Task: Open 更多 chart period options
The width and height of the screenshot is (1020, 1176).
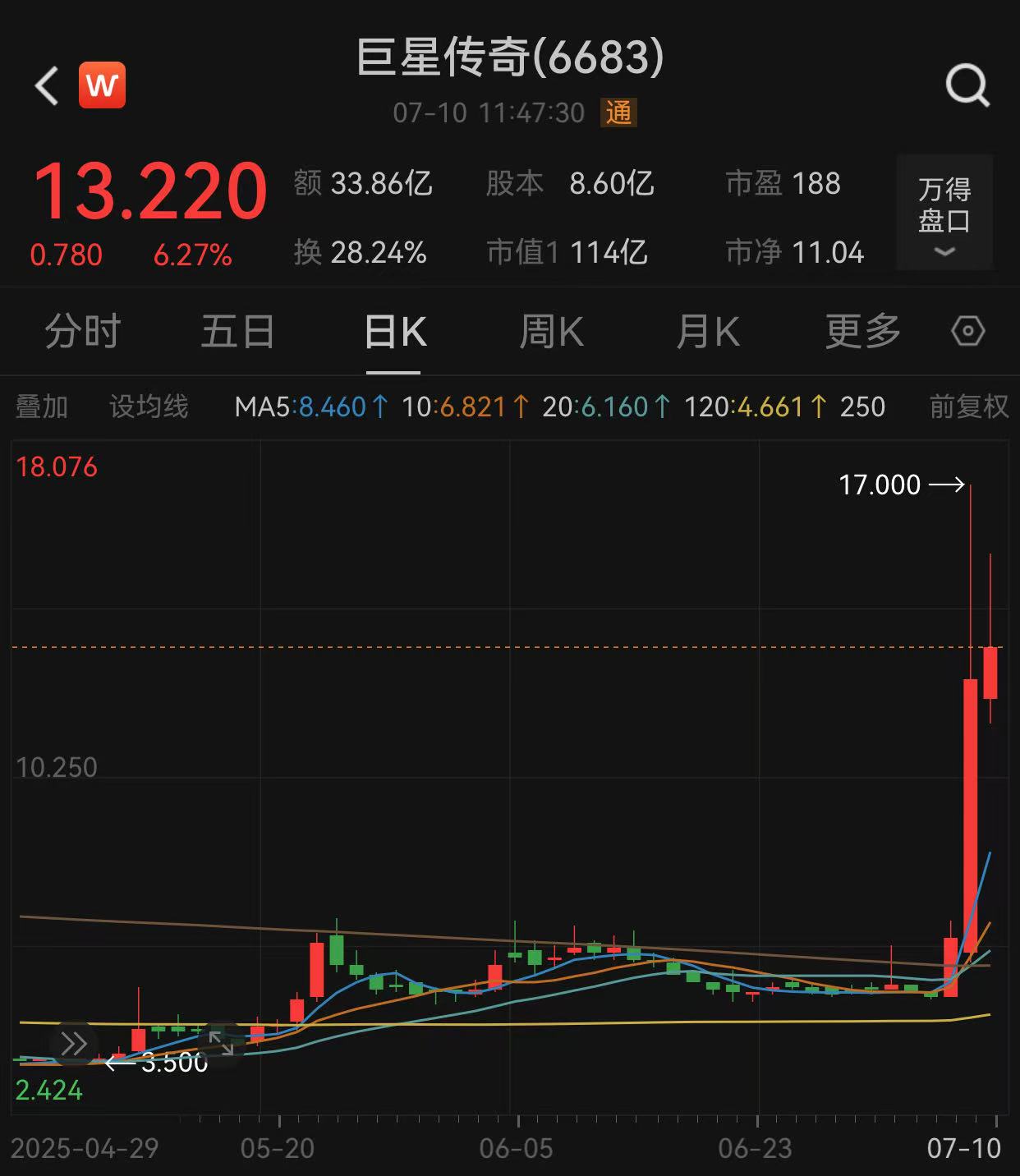Action: point(862,332)
